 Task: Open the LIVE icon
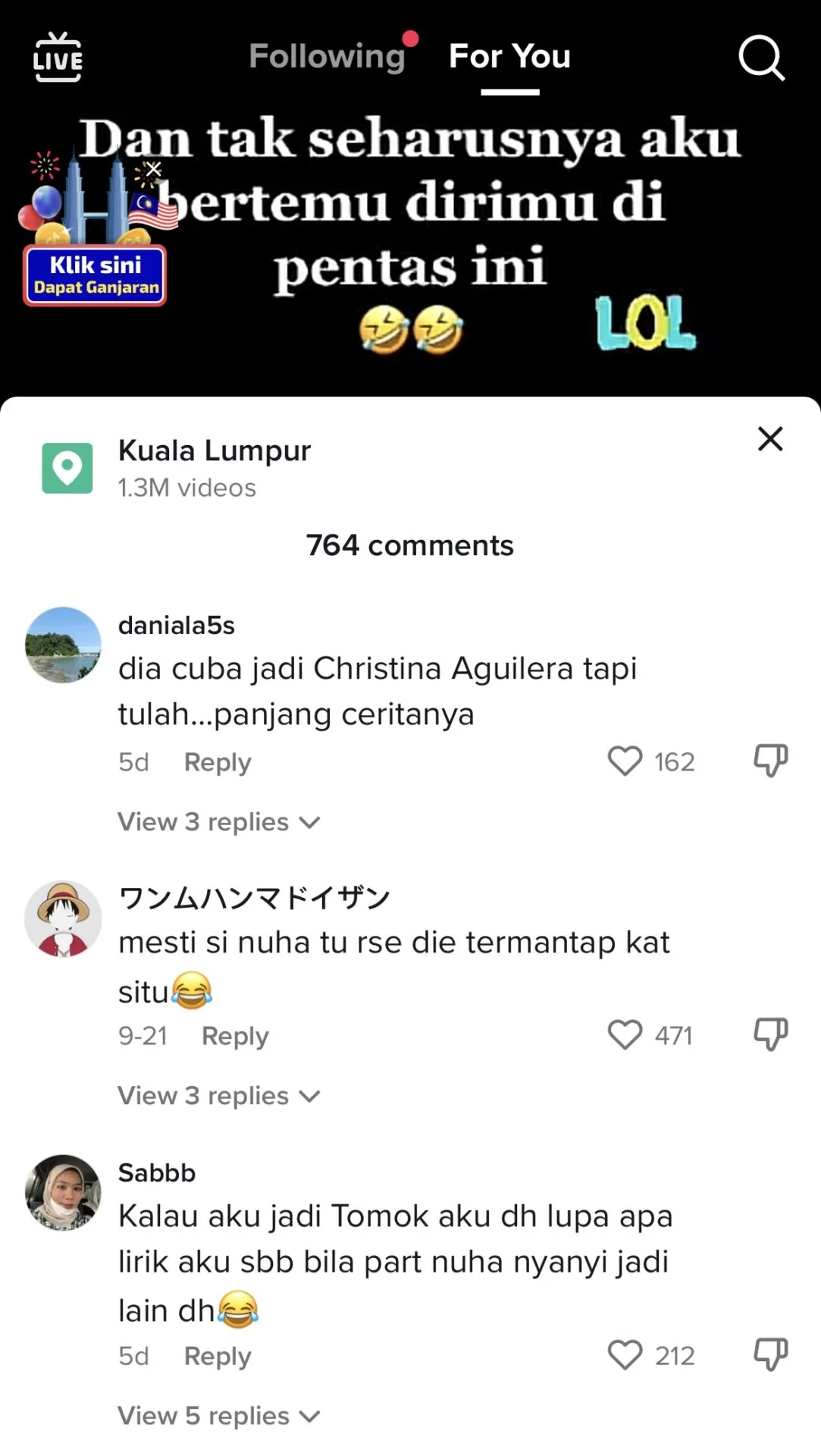(58, 57)
